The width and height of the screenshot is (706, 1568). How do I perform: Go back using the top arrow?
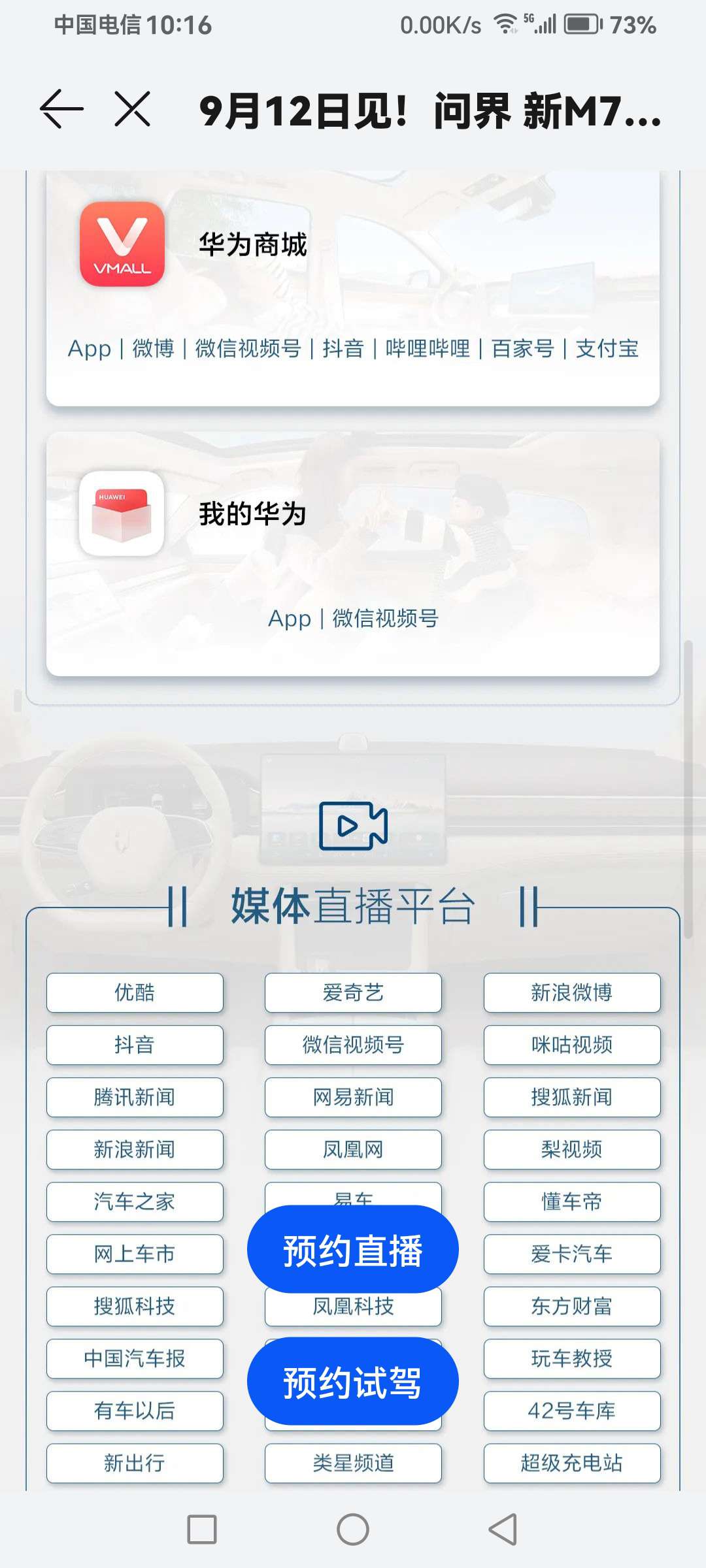point(61,109)
